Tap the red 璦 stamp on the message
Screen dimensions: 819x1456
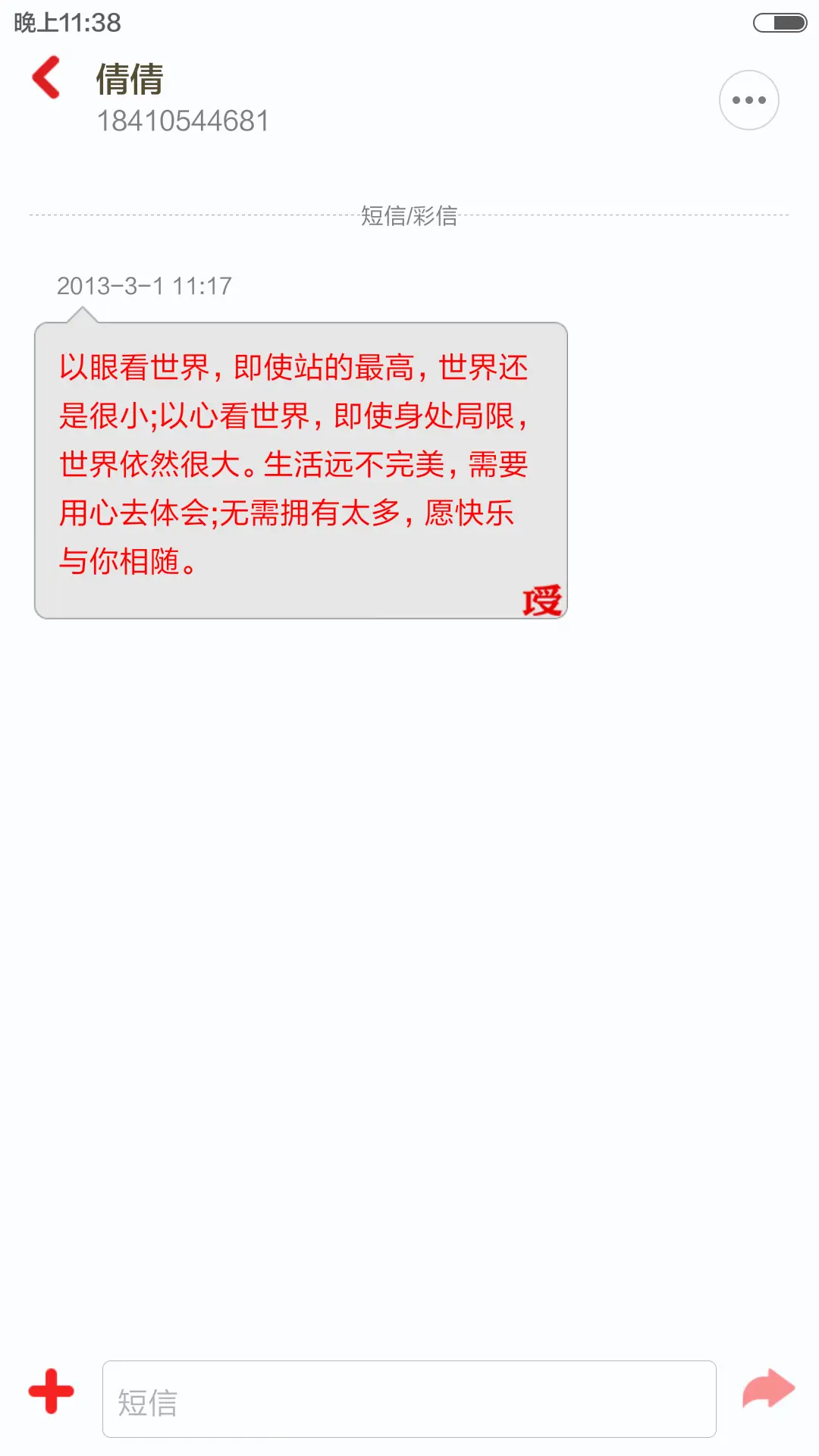coord(541,601)
